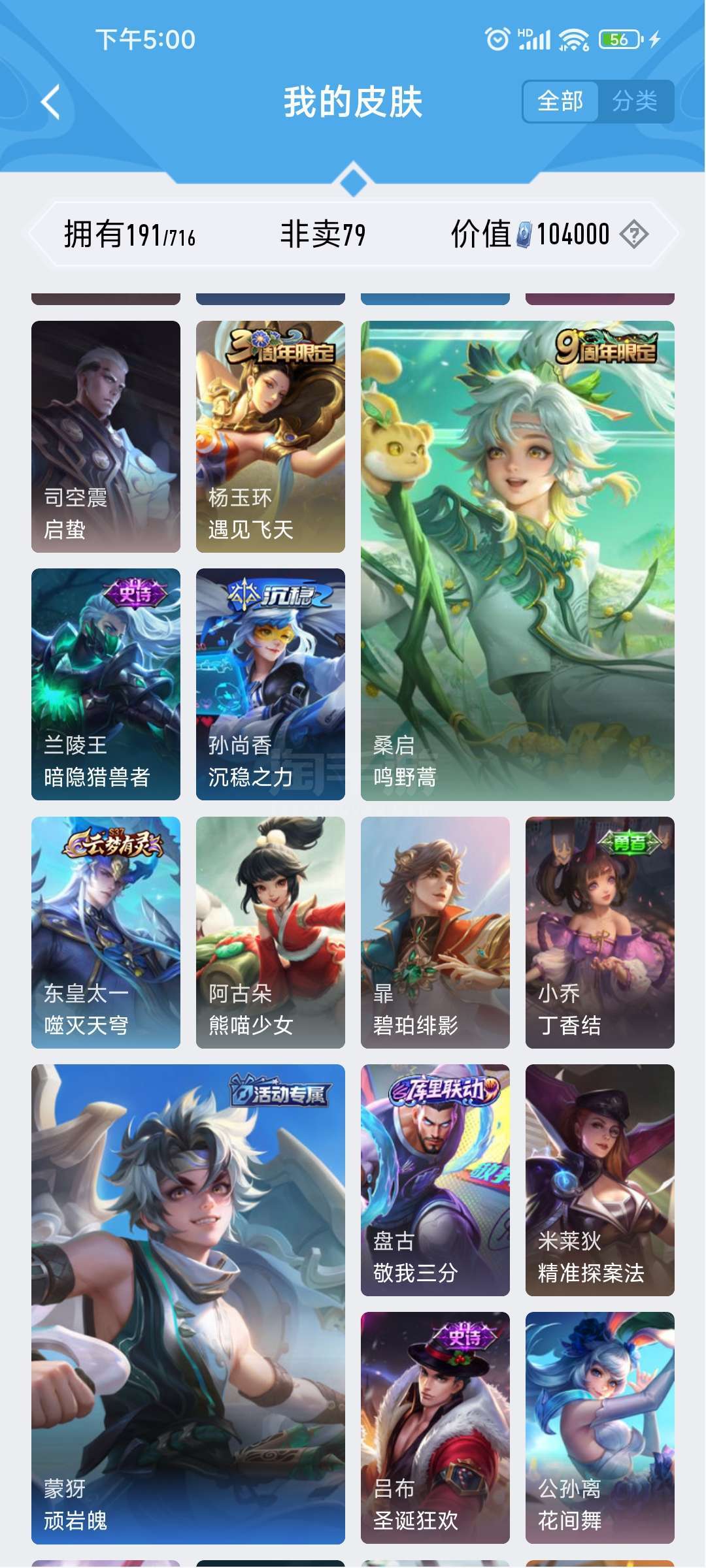
Task: Select 兰陵王 暗隐猎兽者 skin
Action: pos(106,684)
